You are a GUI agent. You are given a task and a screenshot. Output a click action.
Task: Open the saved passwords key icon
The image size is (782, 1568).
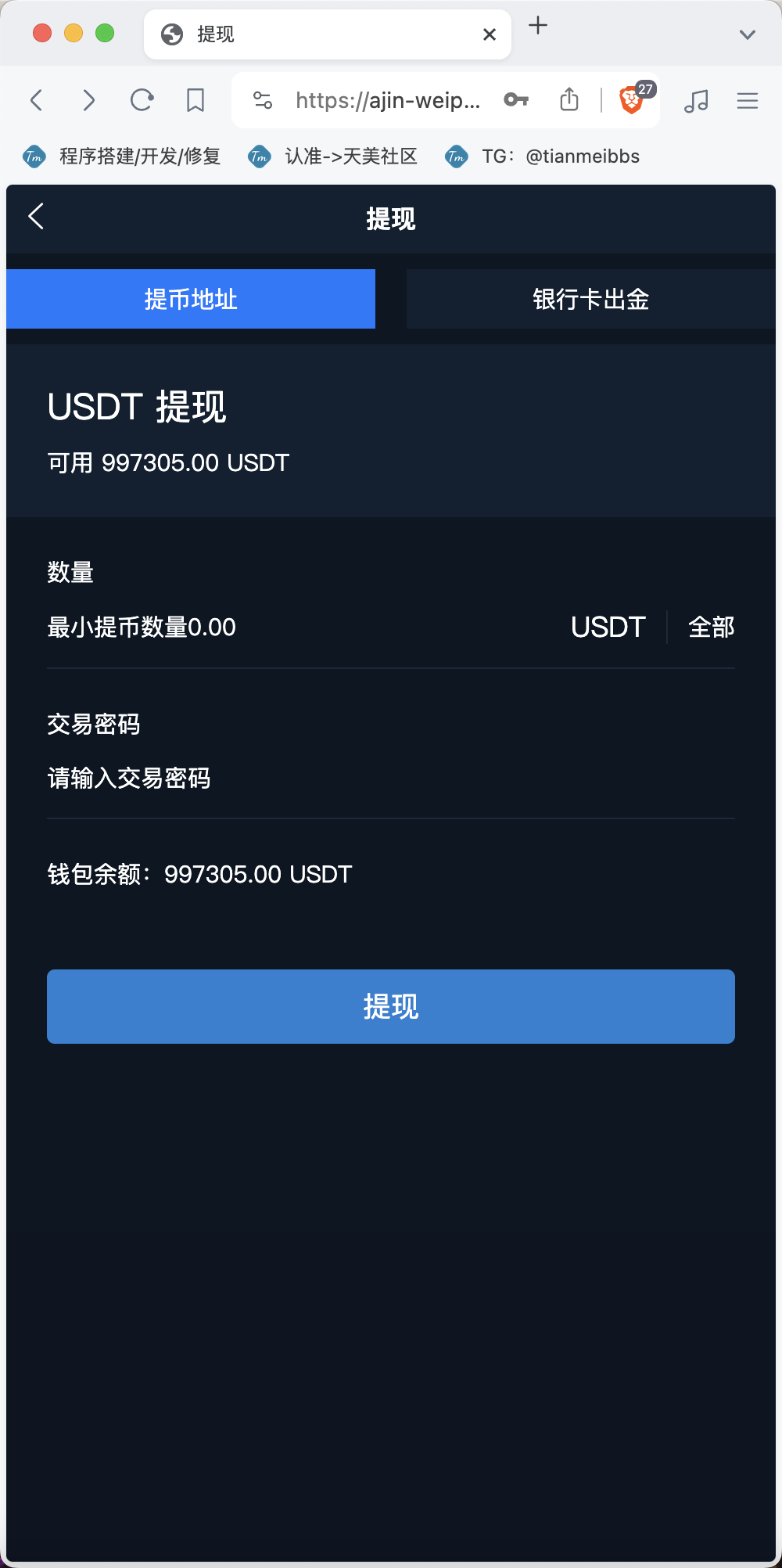[x=516, y=100]
